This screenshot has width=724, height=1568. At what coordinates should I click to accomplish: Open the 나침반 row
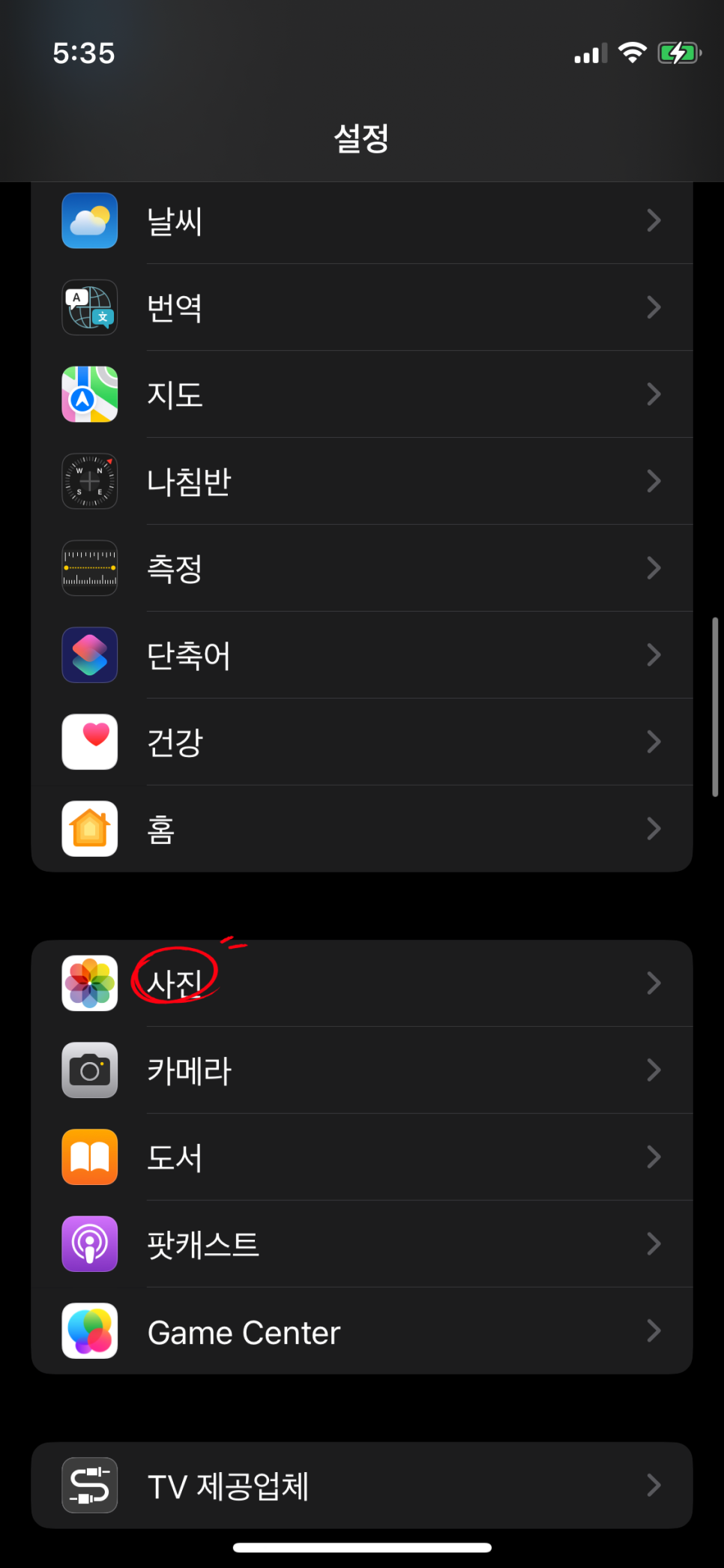pos(361,482)
